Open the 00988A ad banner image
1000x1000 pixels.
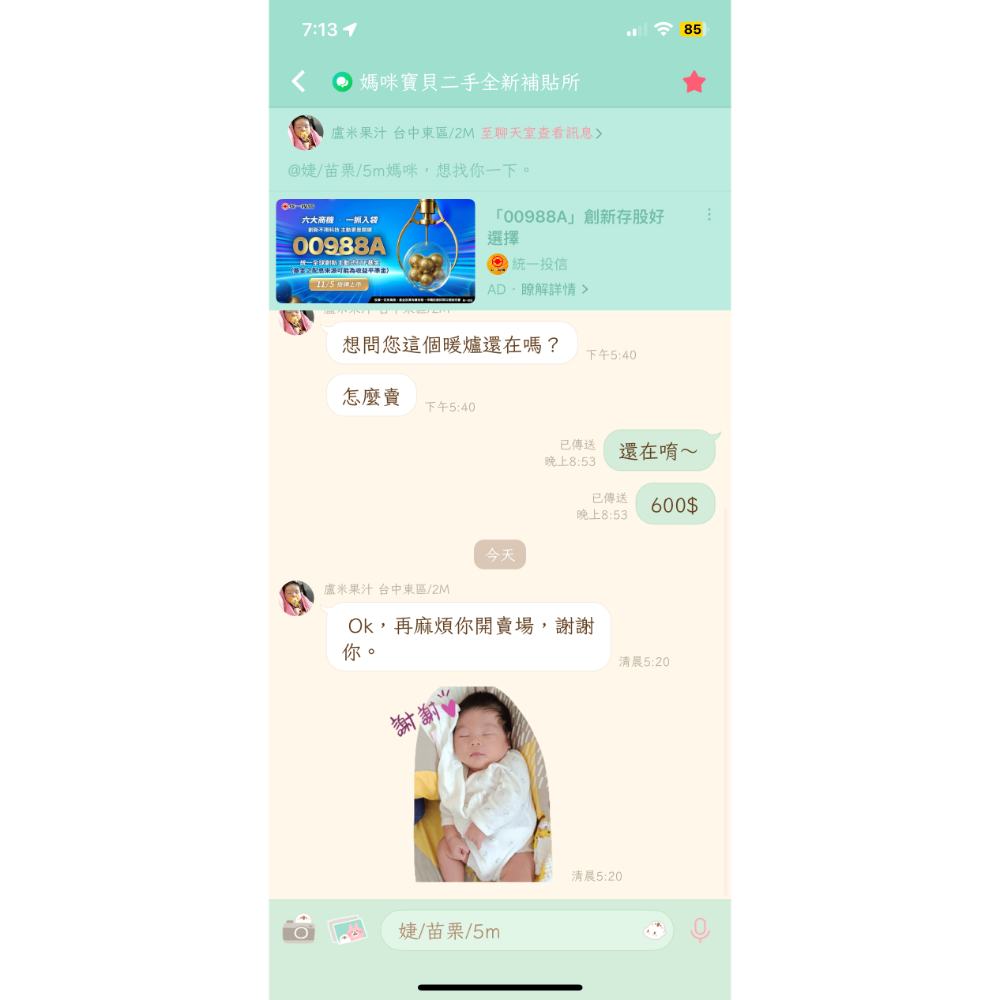pyautogui.click(x=376, y=251)
